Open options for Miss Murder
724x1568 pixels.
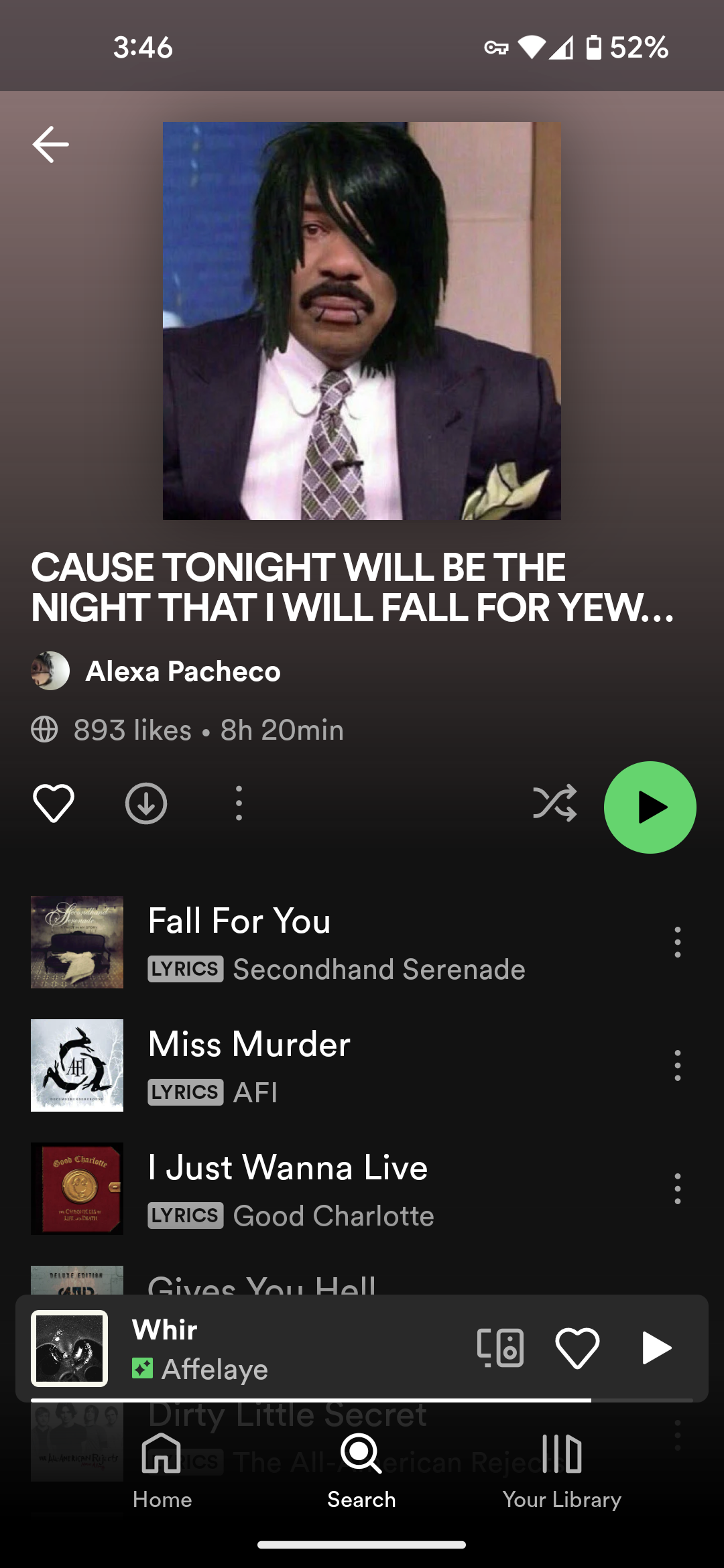(677, 1065)
